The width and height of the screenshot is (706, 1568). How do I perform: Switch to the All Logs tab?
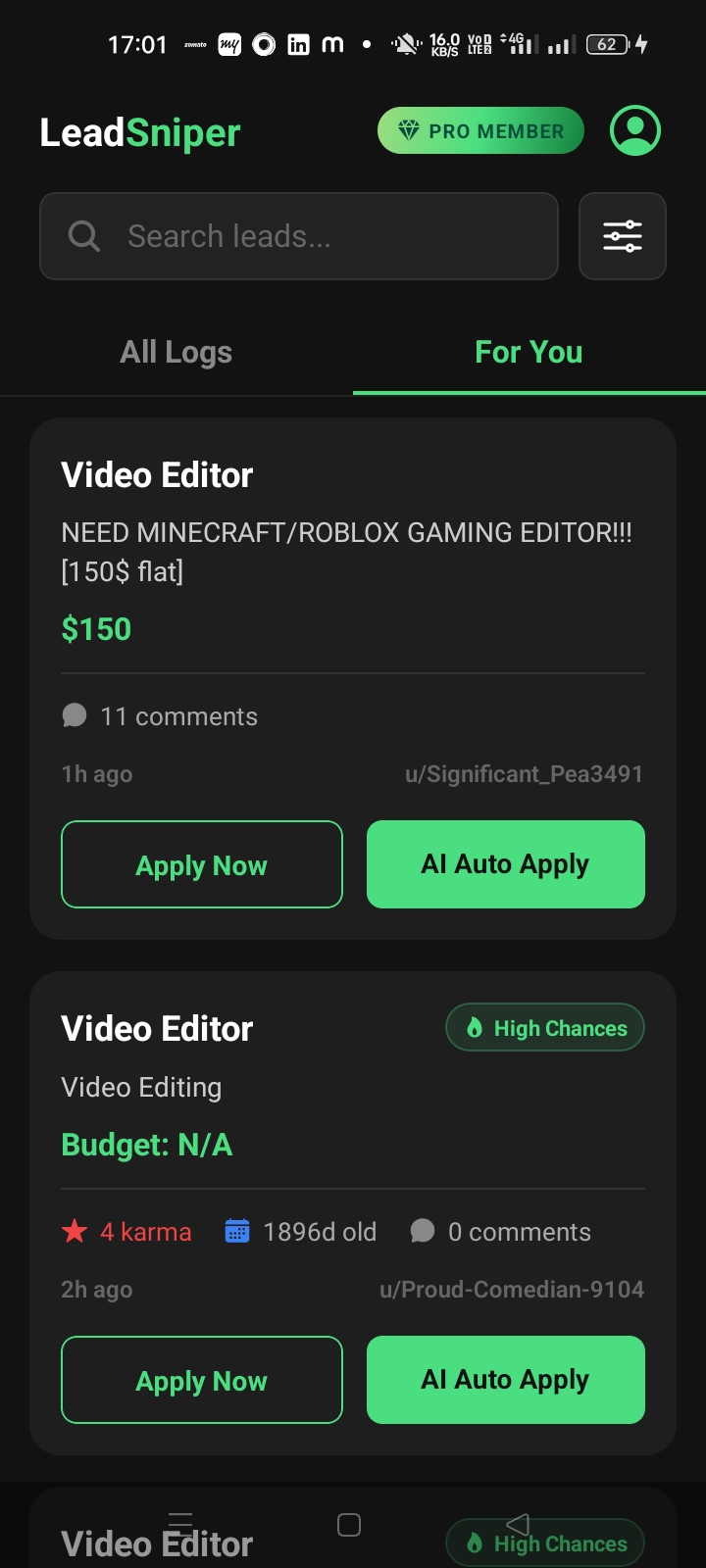click(176, 352)
